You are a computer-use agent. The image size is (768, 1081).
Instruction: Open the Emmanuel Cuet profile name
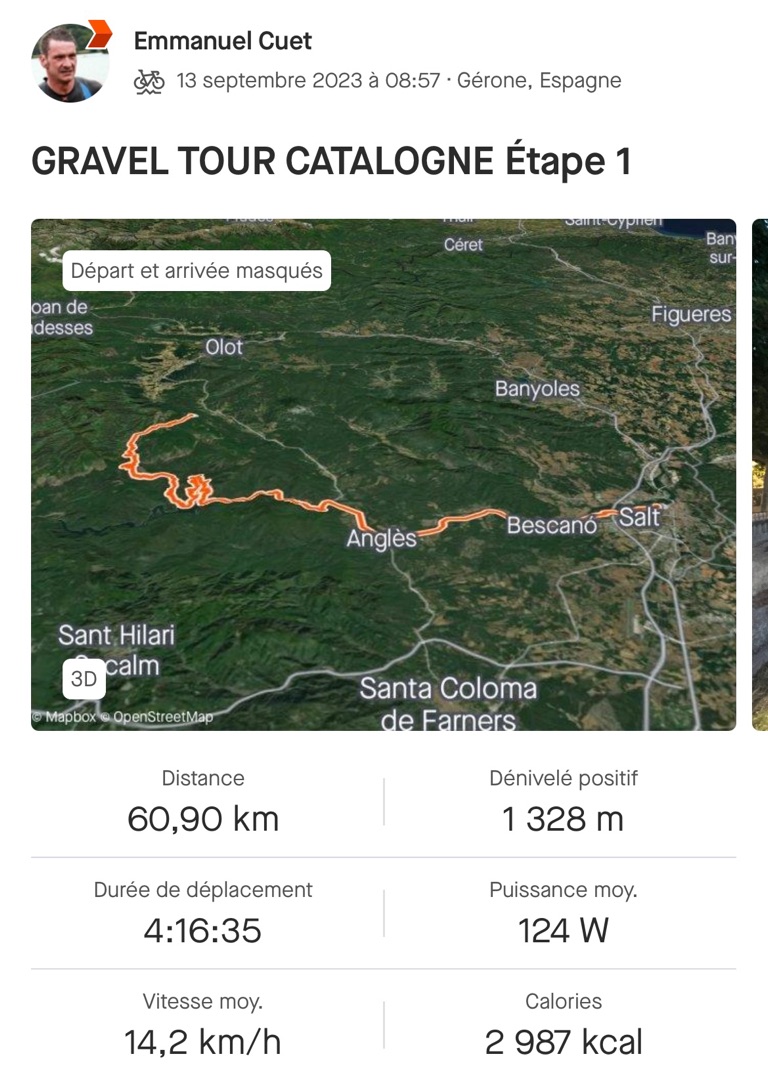[x=222, y=41]
